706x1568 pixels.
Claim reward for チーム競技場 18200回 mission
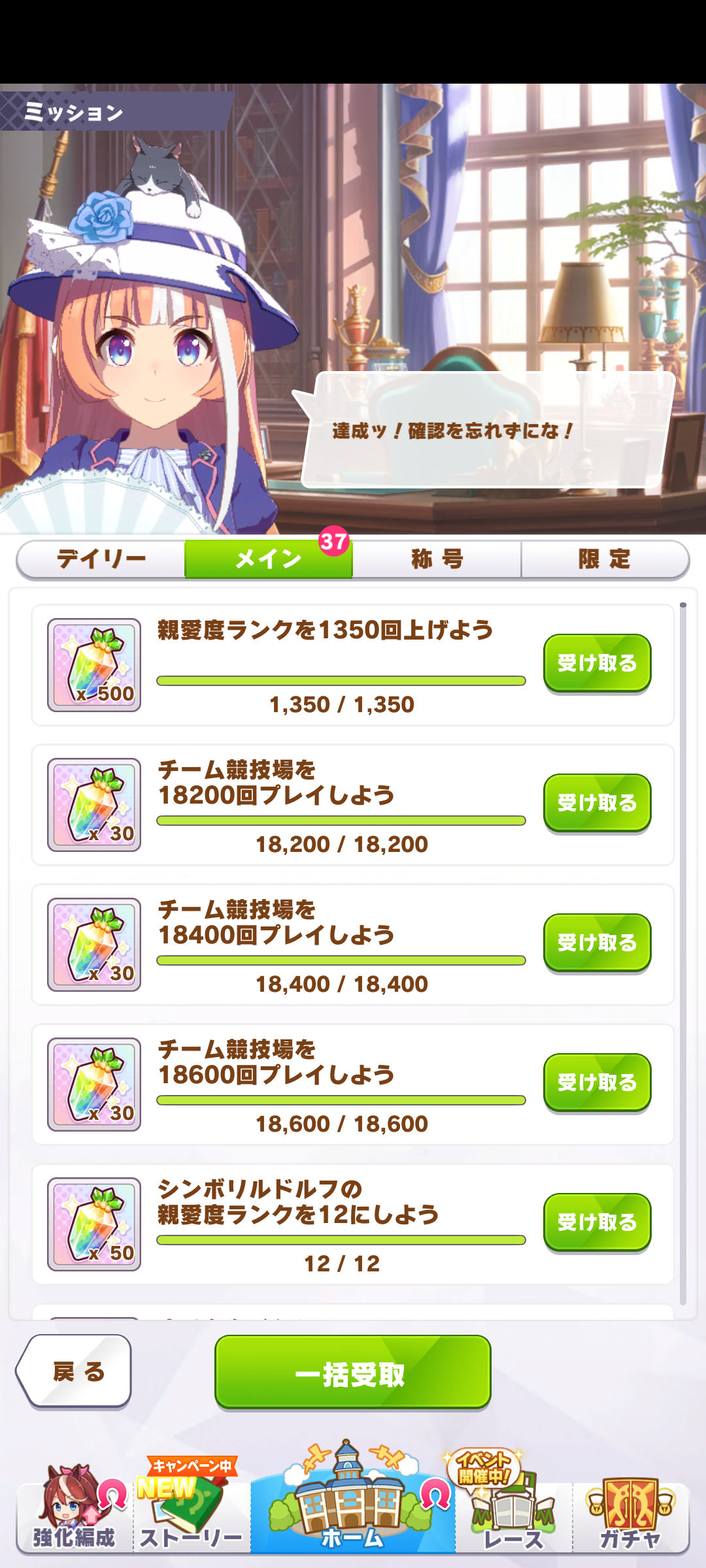coord(597,803)
